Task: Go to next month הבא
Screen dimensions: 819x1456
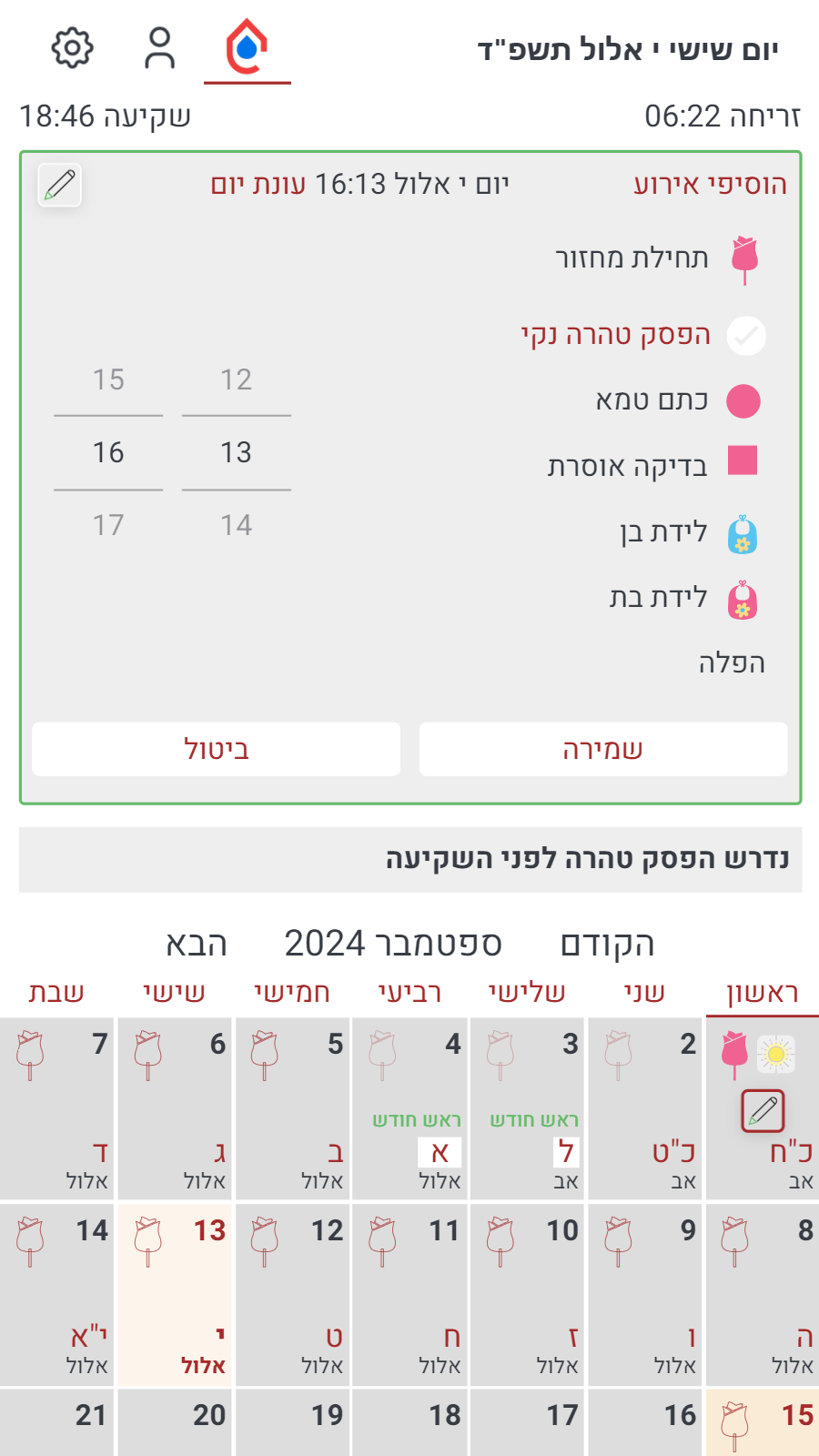Action: pyautogui.click(x=196, y=945)
